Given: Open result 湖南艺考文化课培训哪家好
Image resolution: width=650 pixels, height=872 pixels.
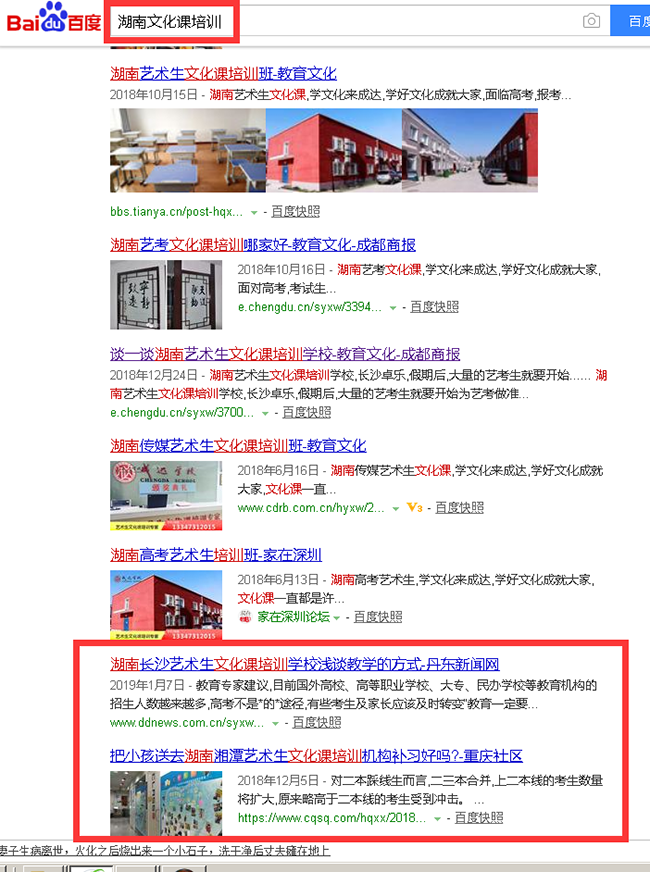Looking at the screenshot, I should tap(262, 245).
